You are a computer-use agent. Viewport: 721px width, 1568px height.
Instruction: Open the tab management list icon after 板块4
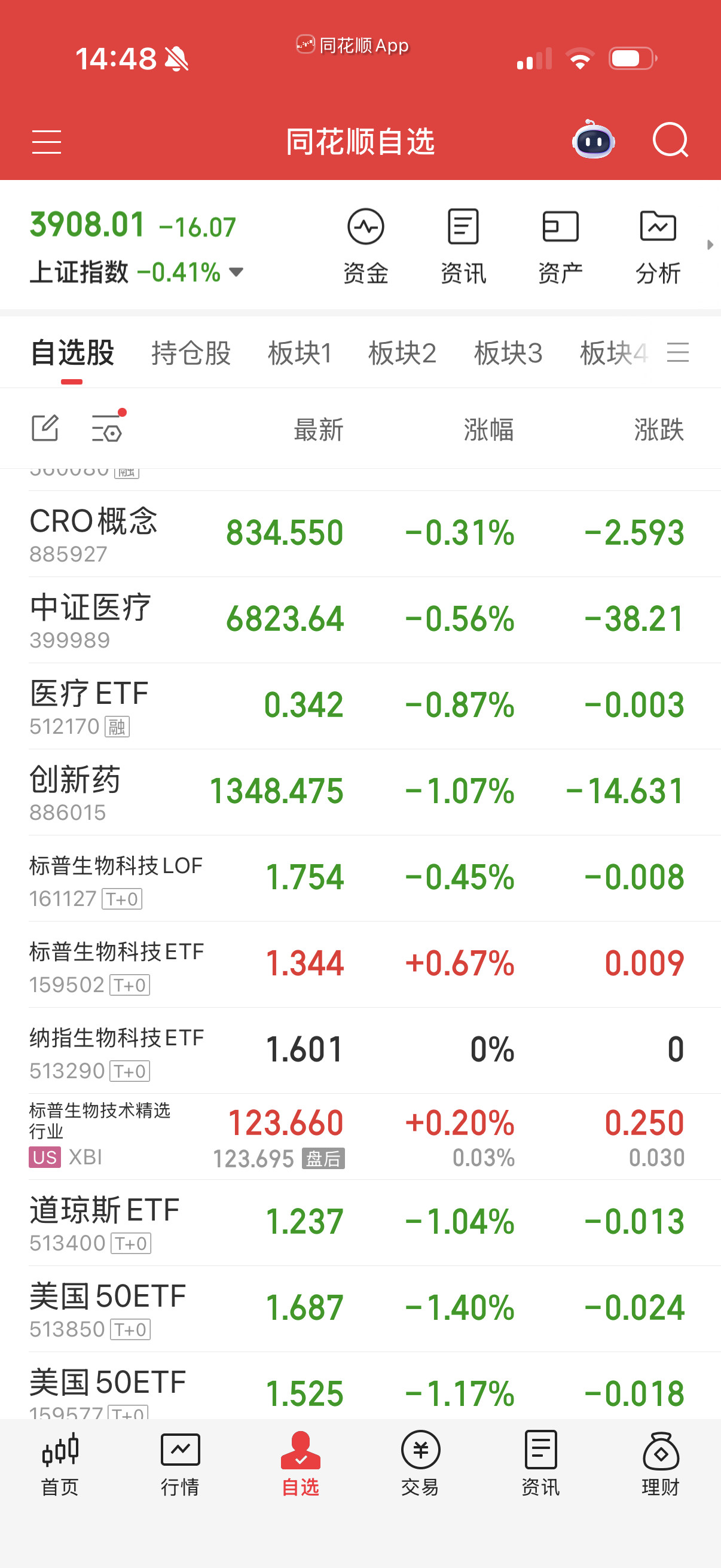click(x=680, y=352)
